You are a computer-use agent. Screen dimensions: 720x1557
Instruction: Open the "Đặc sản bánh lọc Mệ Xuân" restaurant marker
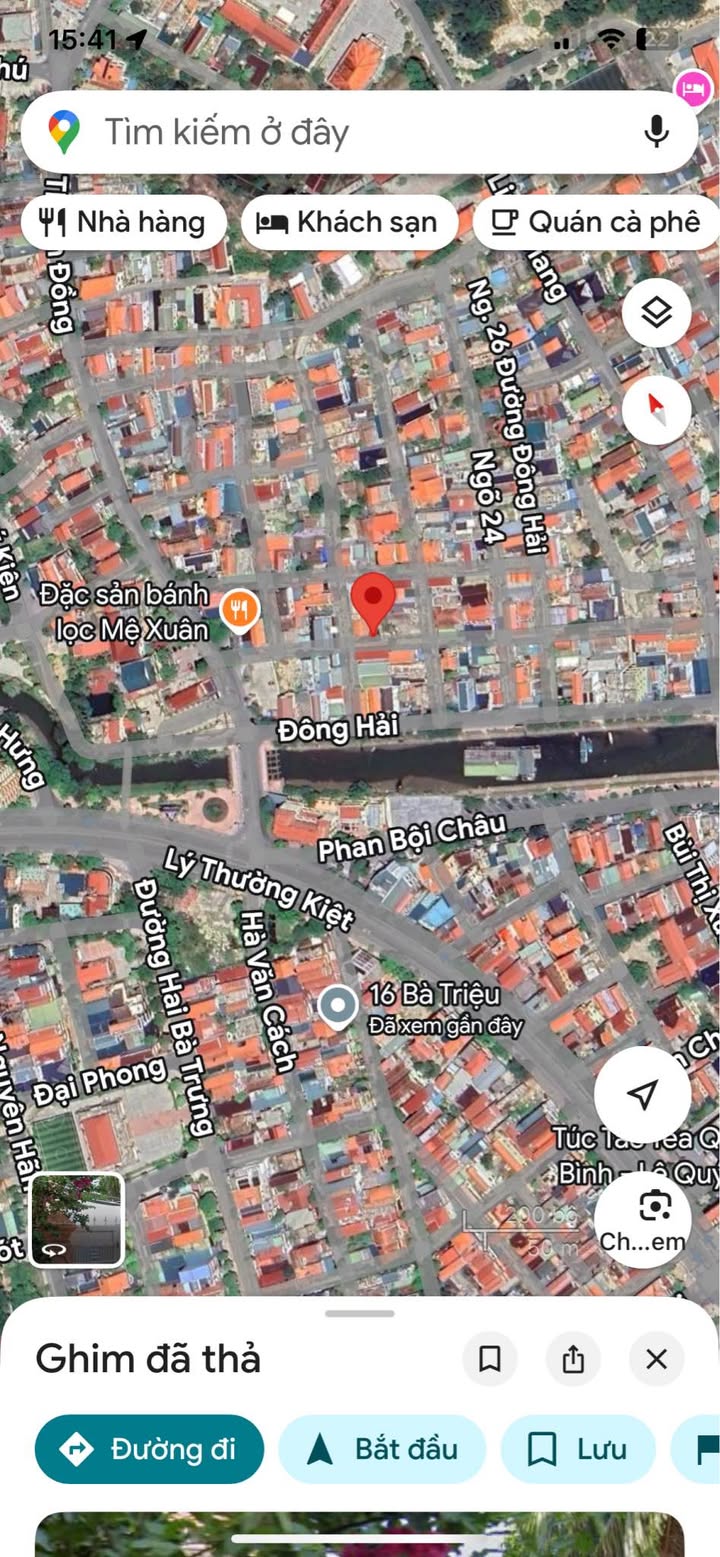[x=240, y=609]
